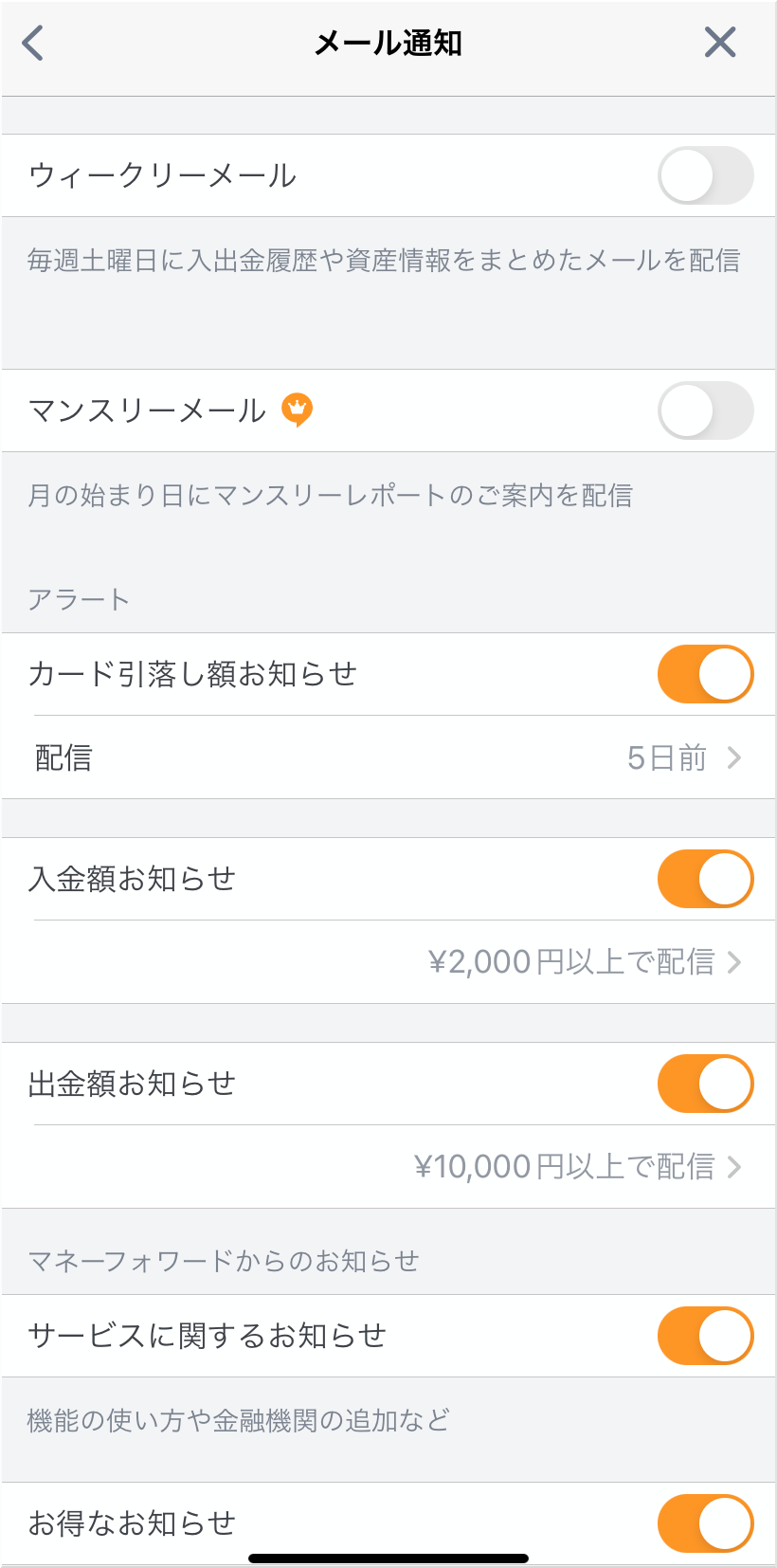777x1568 pixels.
Task: Disable サービスに関するお知らせ emails
Action: [x=705, y=1336]
